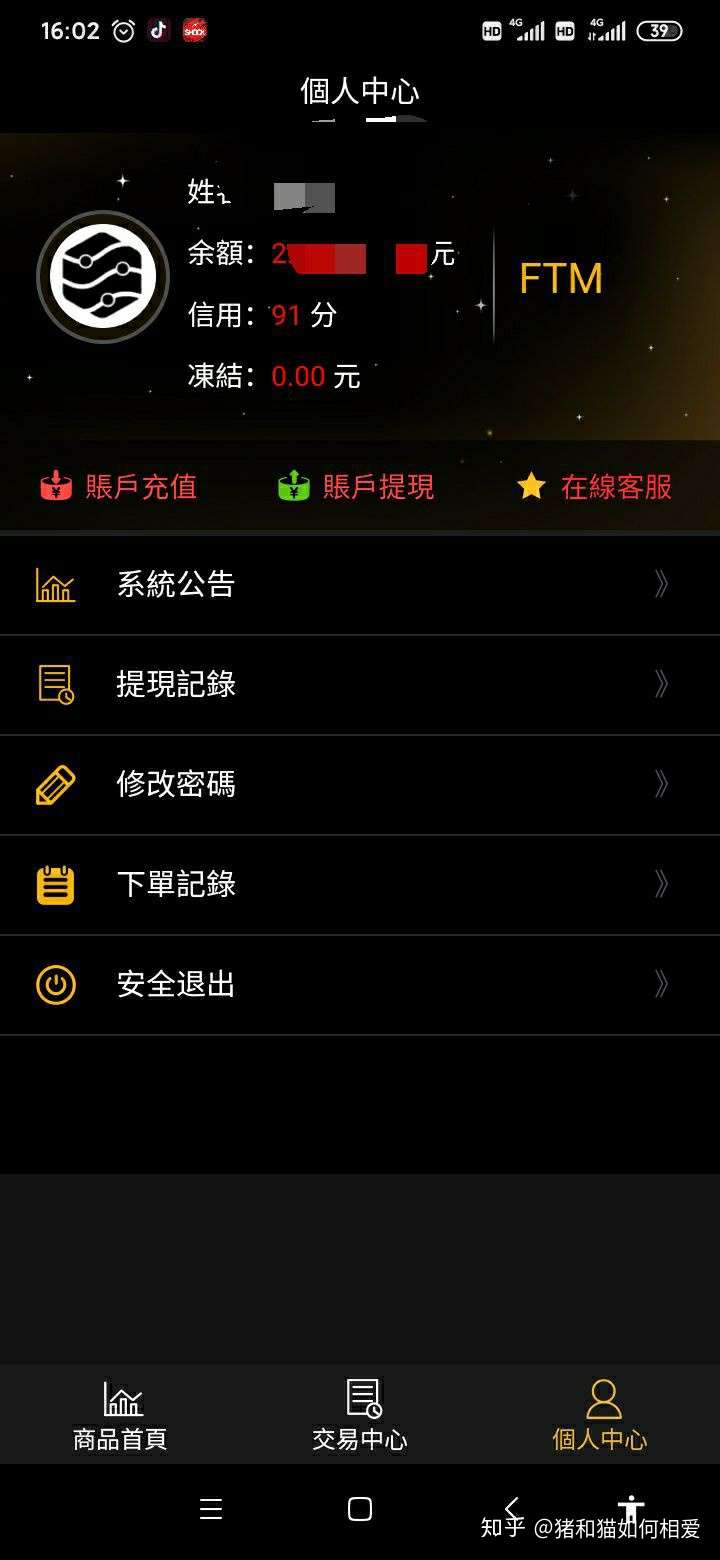Switch to the 商品首頁 tab
The width and height of the screenshot is (720, 1560).
pos(120,1415)
